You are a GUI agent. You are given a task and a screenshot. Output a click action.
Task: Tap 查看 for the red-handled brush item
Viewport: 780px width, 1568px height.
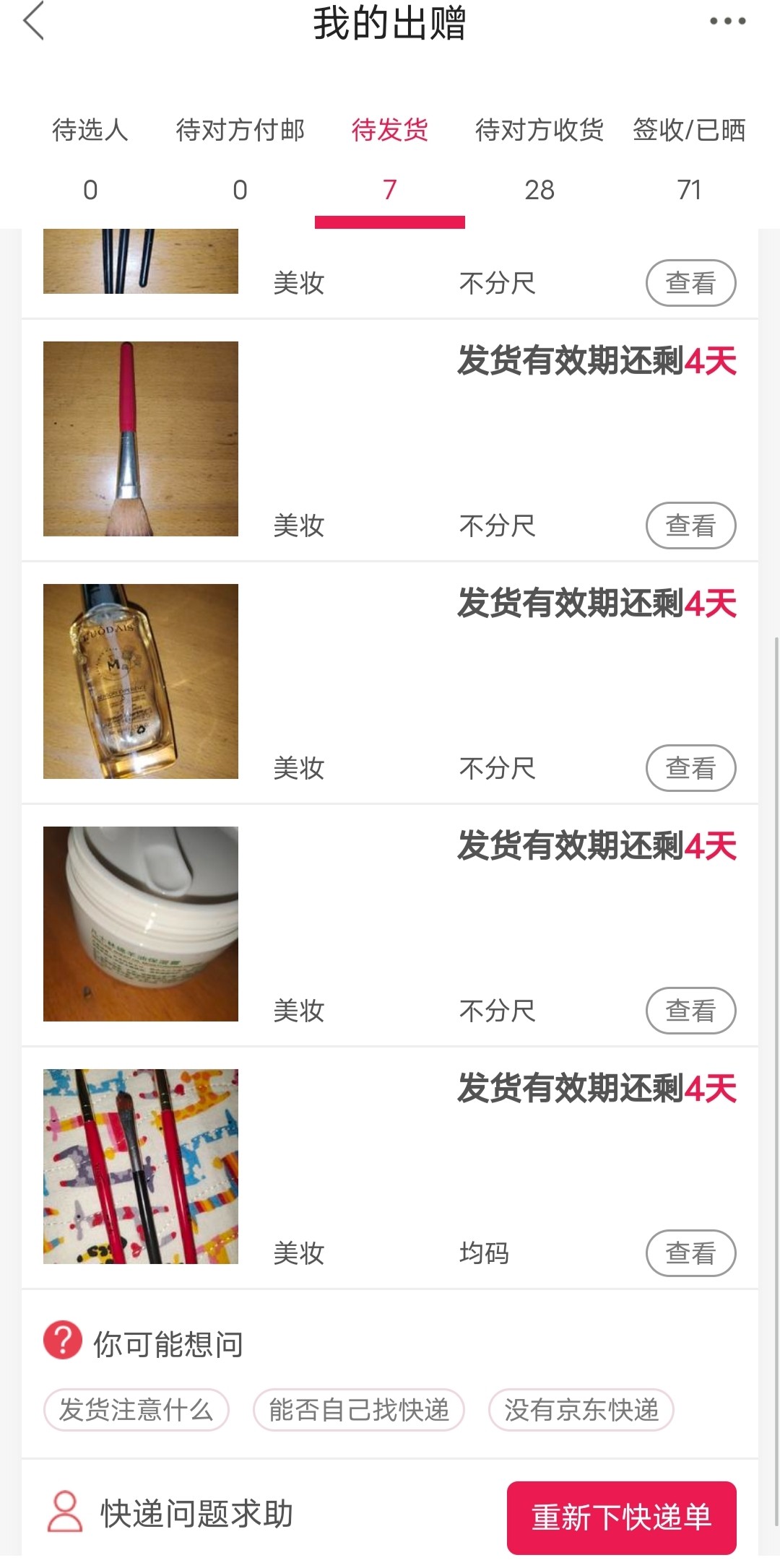click(690, 526)
